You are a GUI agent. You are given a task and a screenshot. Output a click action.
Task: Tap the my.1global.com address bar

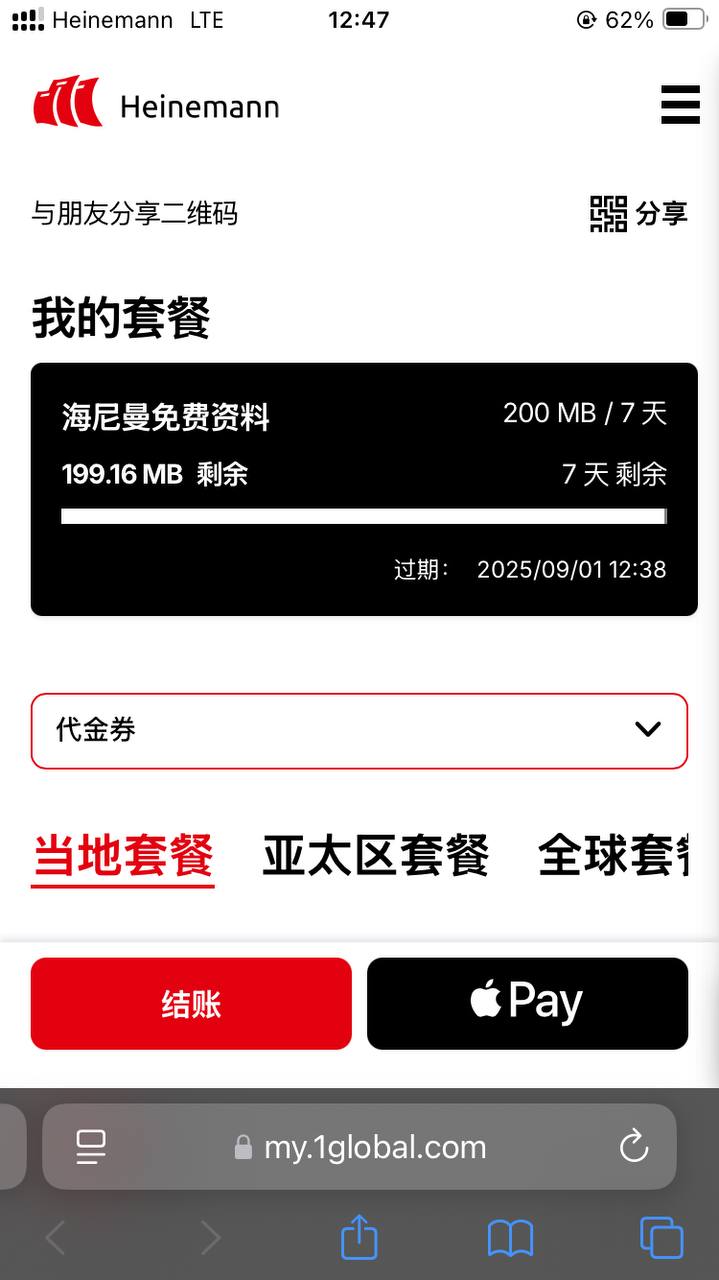point(359,1147)
